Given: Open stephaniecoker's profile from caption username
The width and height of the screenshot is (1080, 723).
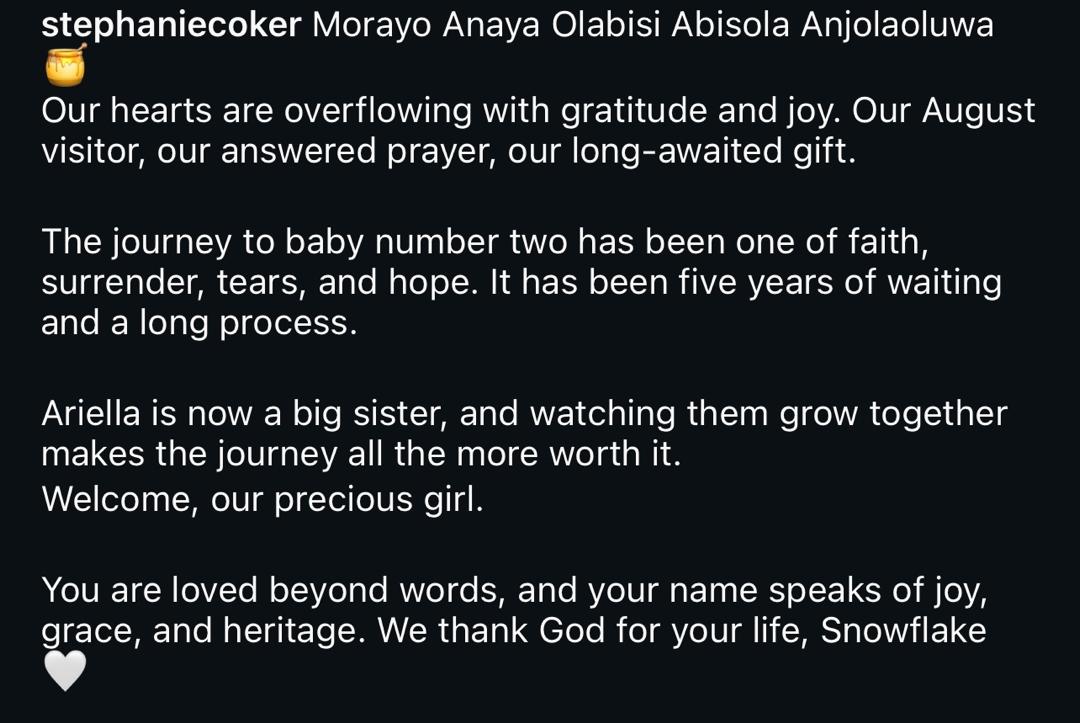Looking at the screenshot, I should coord(171,25).
